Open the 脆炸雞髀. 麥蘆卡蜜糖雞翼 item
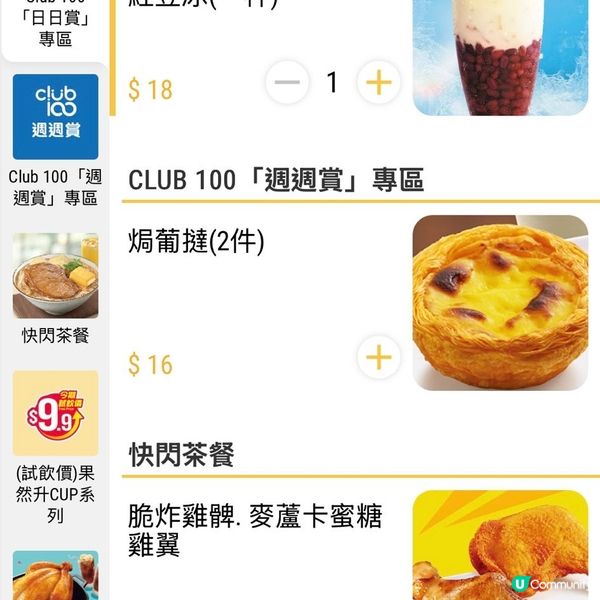This screenshot has height=600, width=600. click(x=255, y=530)
